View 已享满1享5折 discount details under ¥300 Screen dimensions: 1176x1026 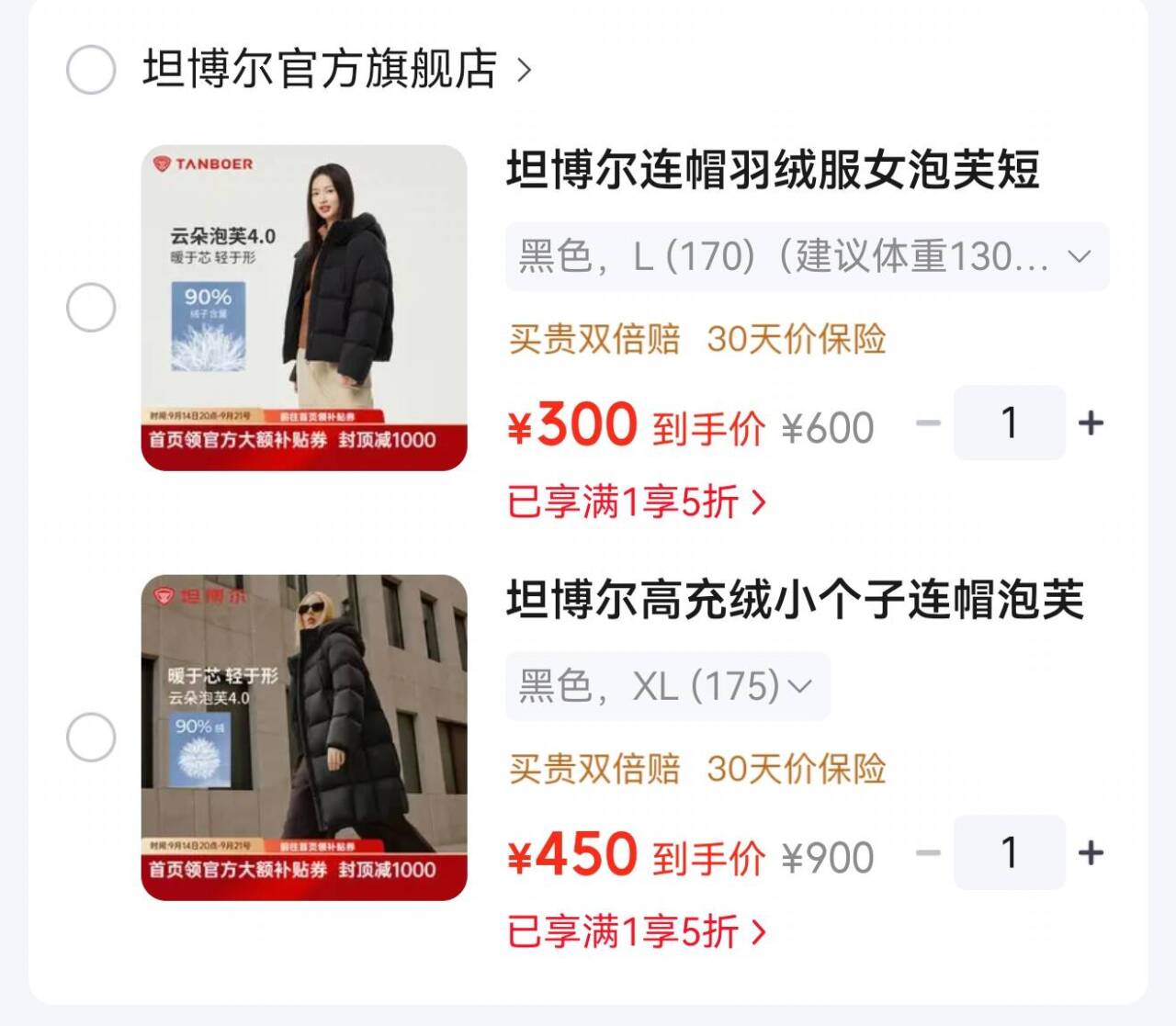[x=637, y=502]
